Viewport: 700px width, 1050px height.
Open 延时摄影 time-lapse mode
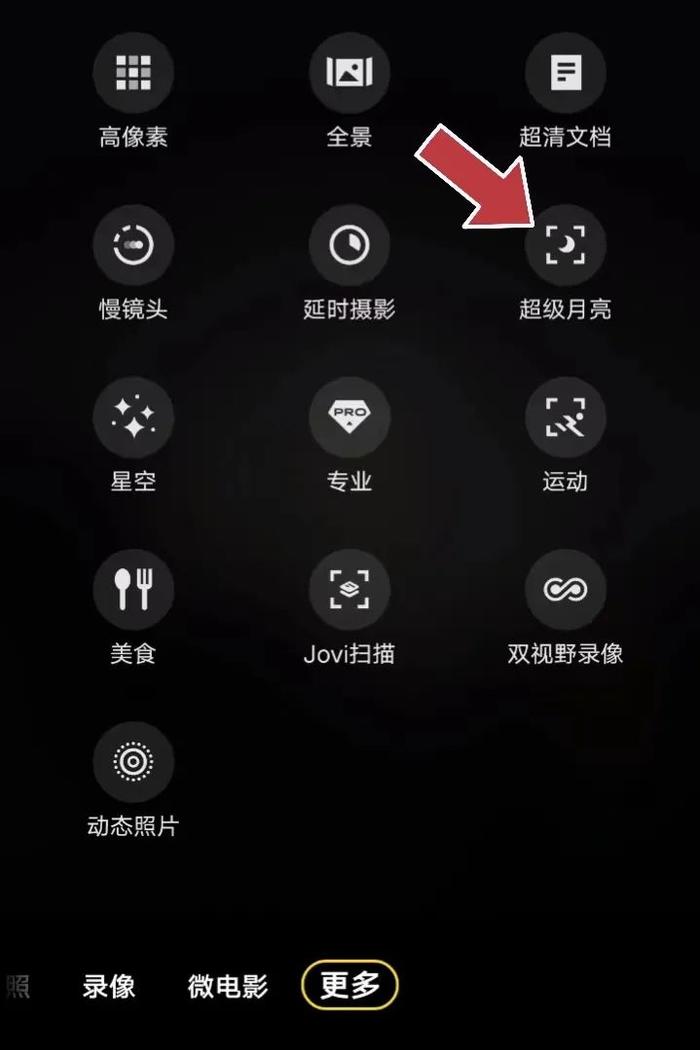point(349,246)
